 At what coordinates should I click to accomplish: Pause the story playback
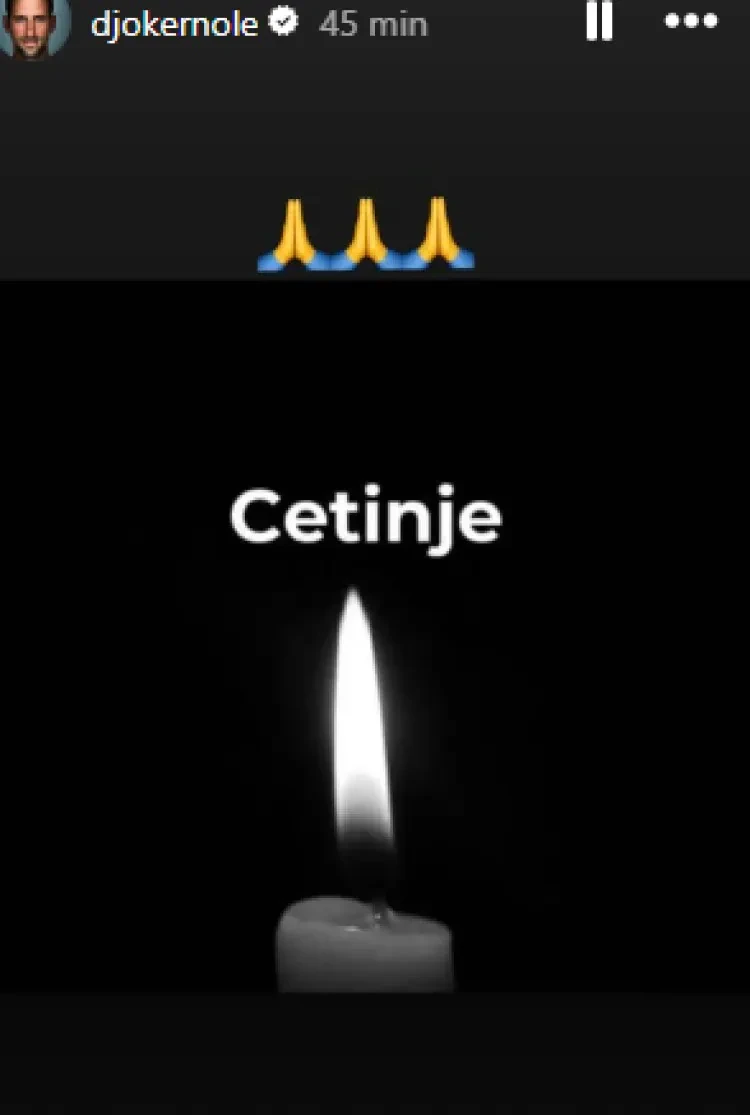pos(598,21)
